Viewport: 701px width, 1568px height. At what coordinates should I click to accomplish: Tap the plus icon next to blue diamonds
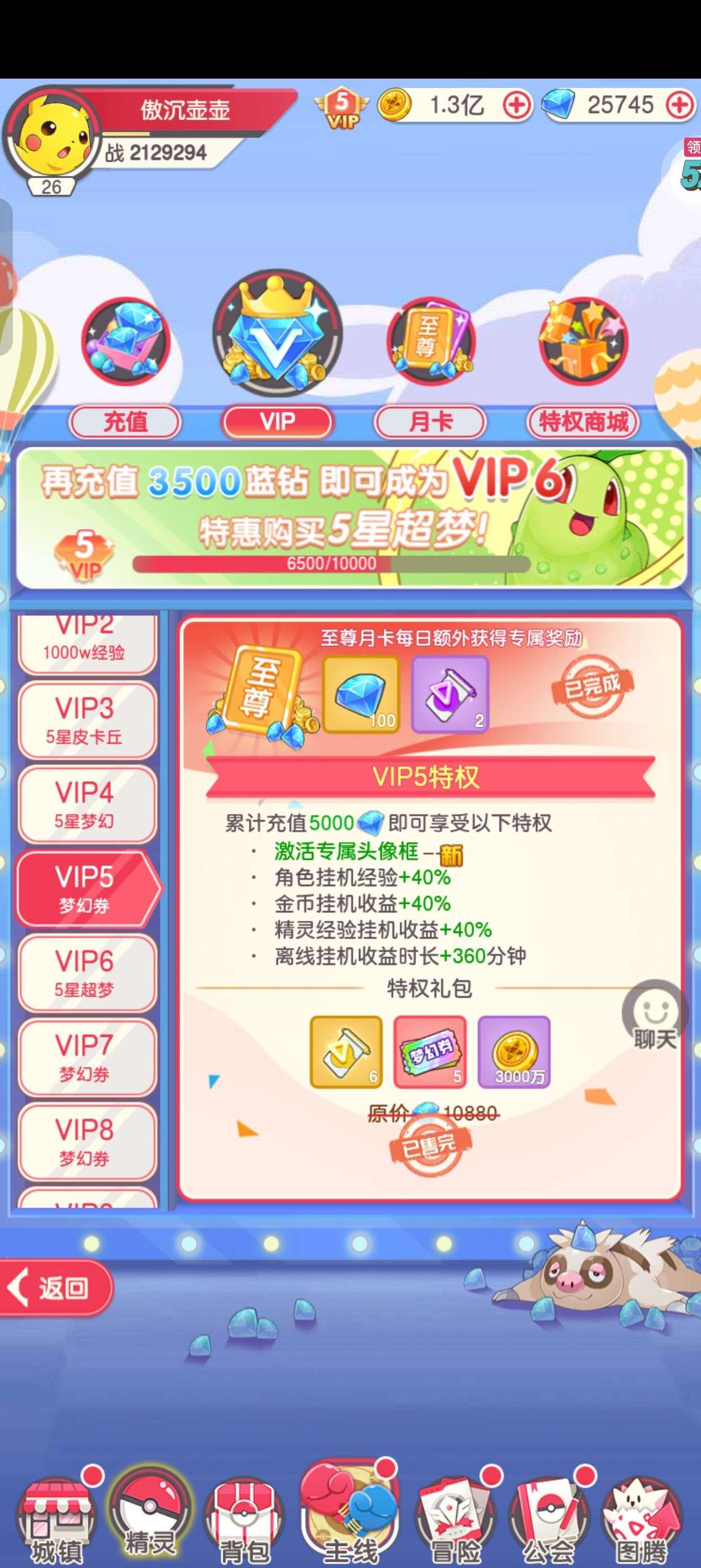click(x=680, y=105)
